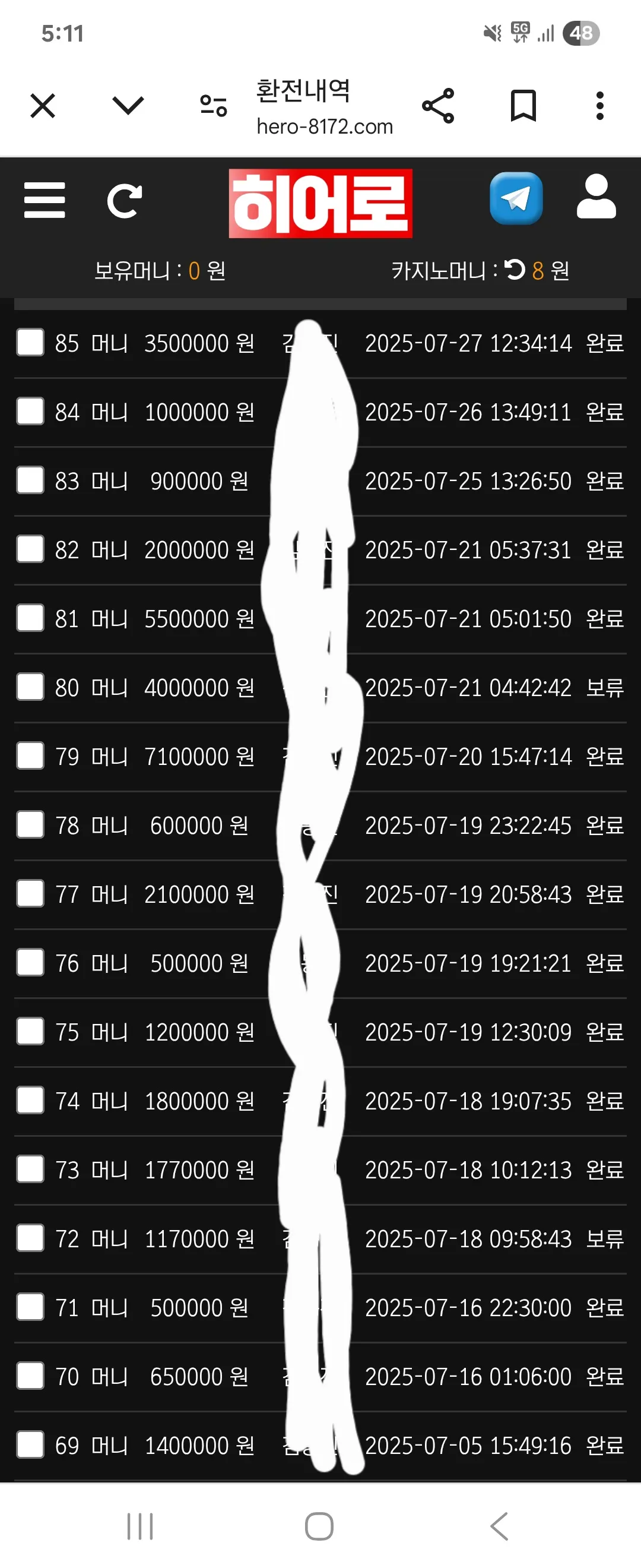Bookmark this page

523,106
